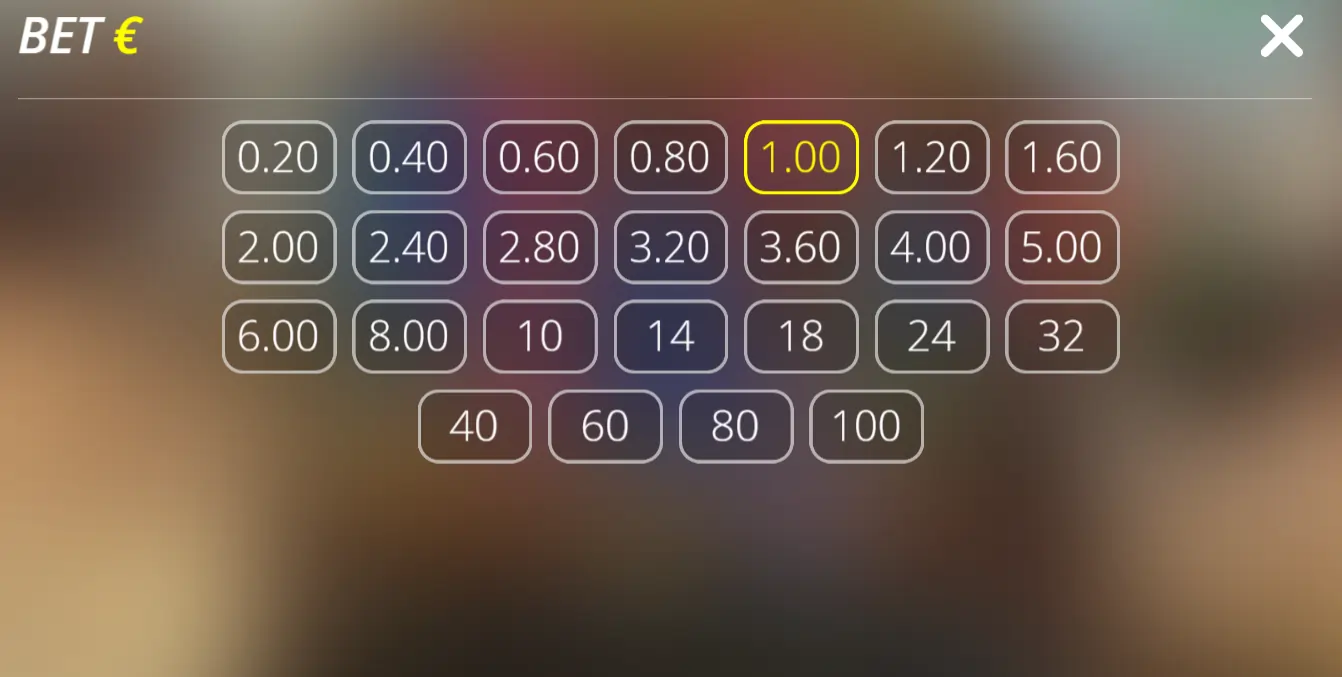This screenshot has height=677, width=1342.
Task: Pick the 0.80 bet value
Action: pyautogui.click(x=670, y=157)
